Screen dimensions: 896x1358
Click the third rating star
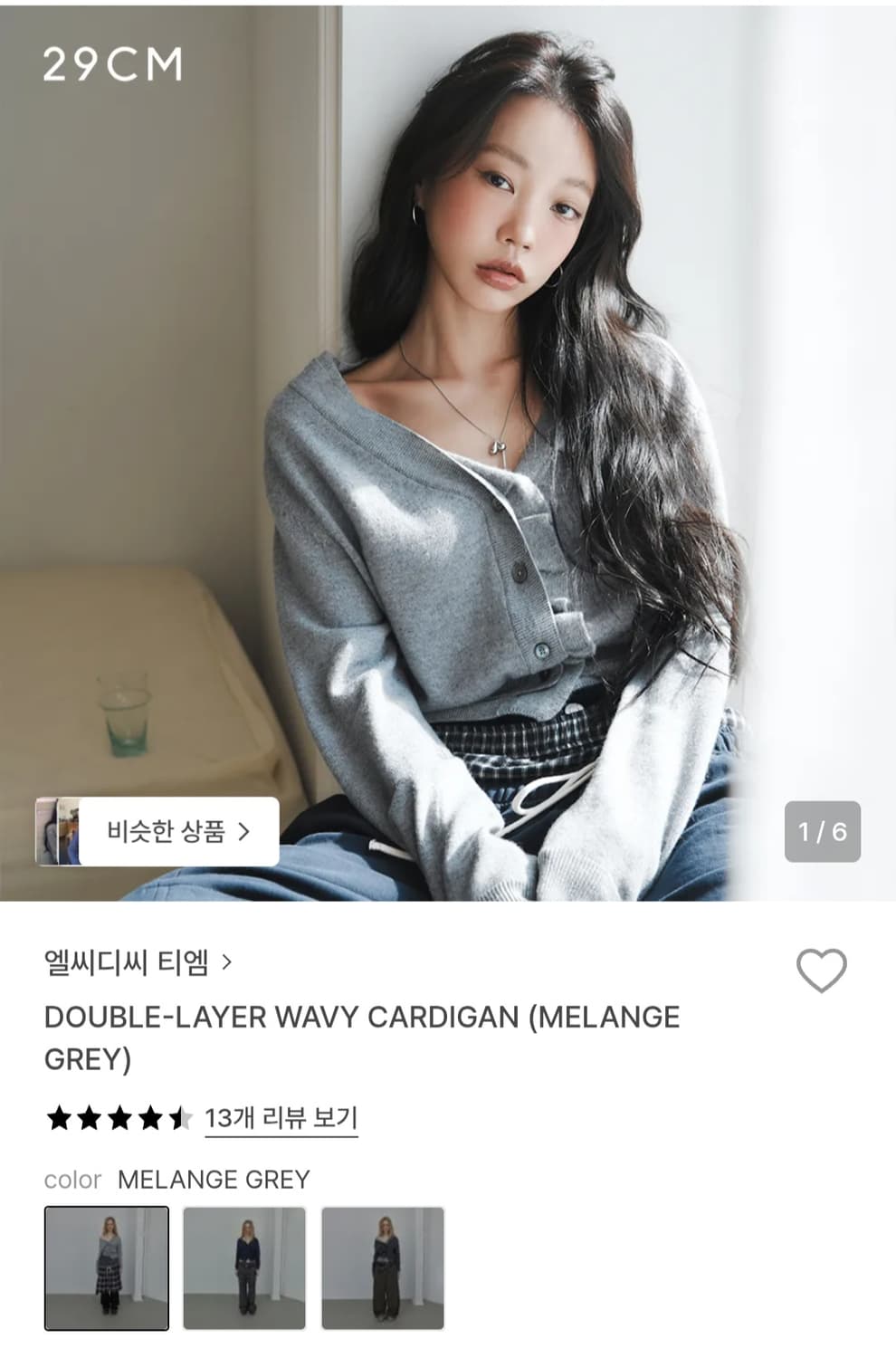(x=117, y=1116)
